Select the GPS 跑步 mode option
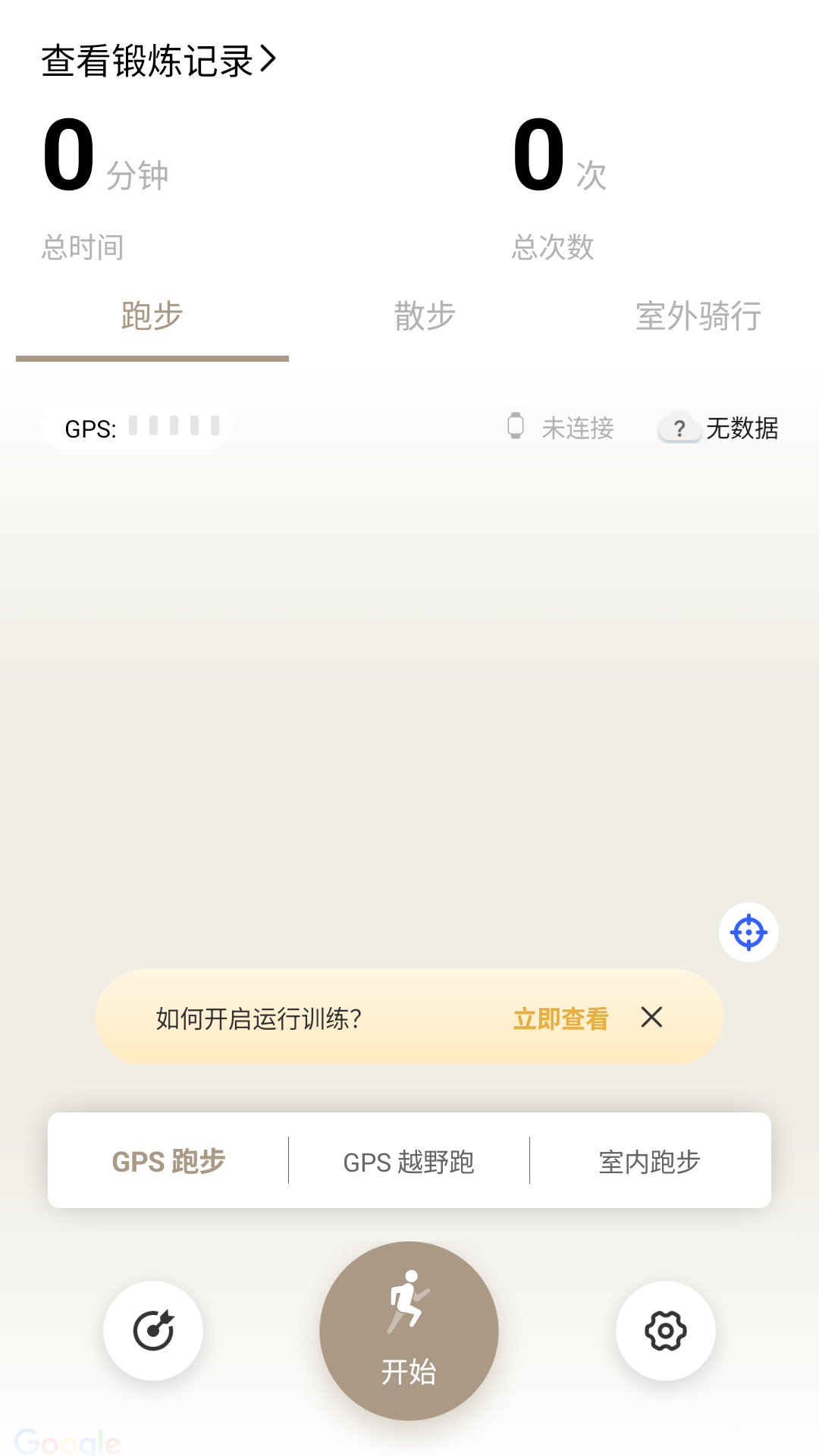 click(x=168, y=1160)
